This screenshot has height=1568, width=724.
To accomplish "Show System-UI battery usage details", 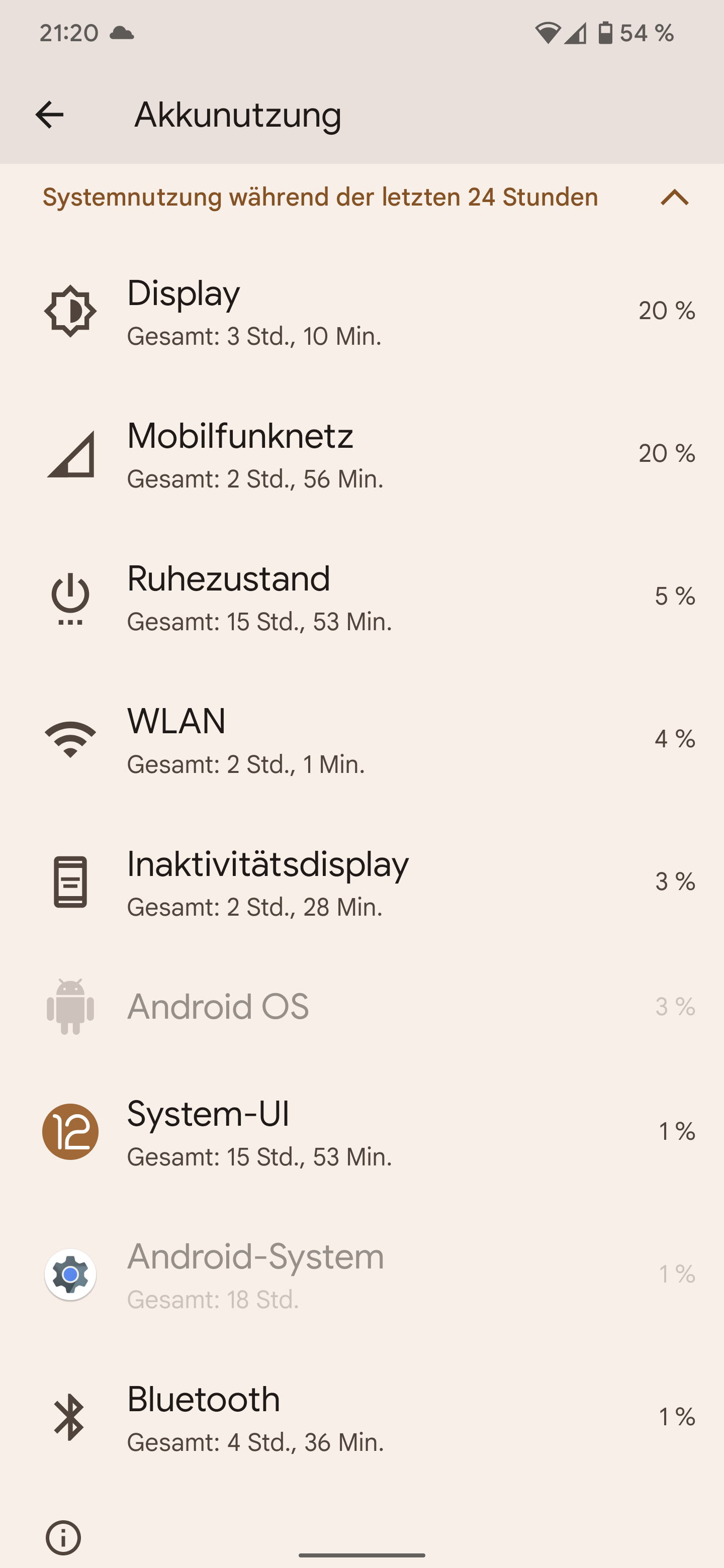I will pyautogui.click(x=361, y=1132).
